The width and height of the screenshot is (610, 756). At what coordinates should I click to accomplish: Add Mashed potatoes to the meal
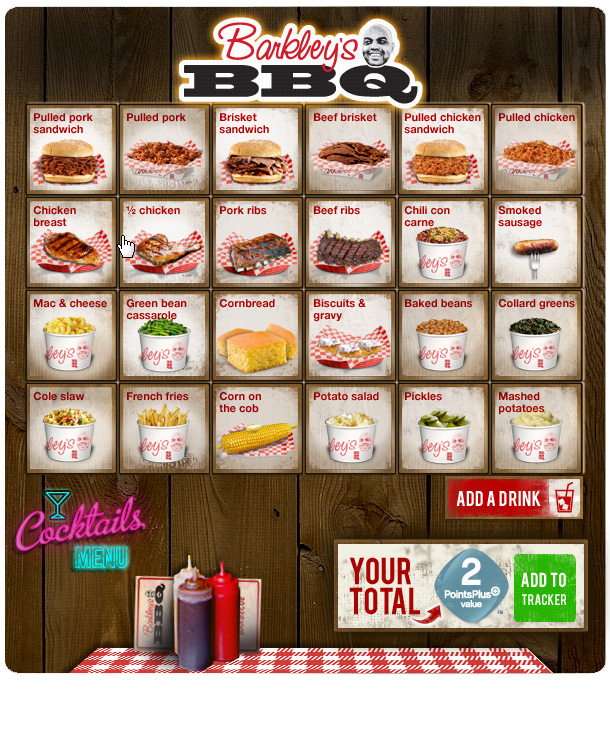coord(536,427)
